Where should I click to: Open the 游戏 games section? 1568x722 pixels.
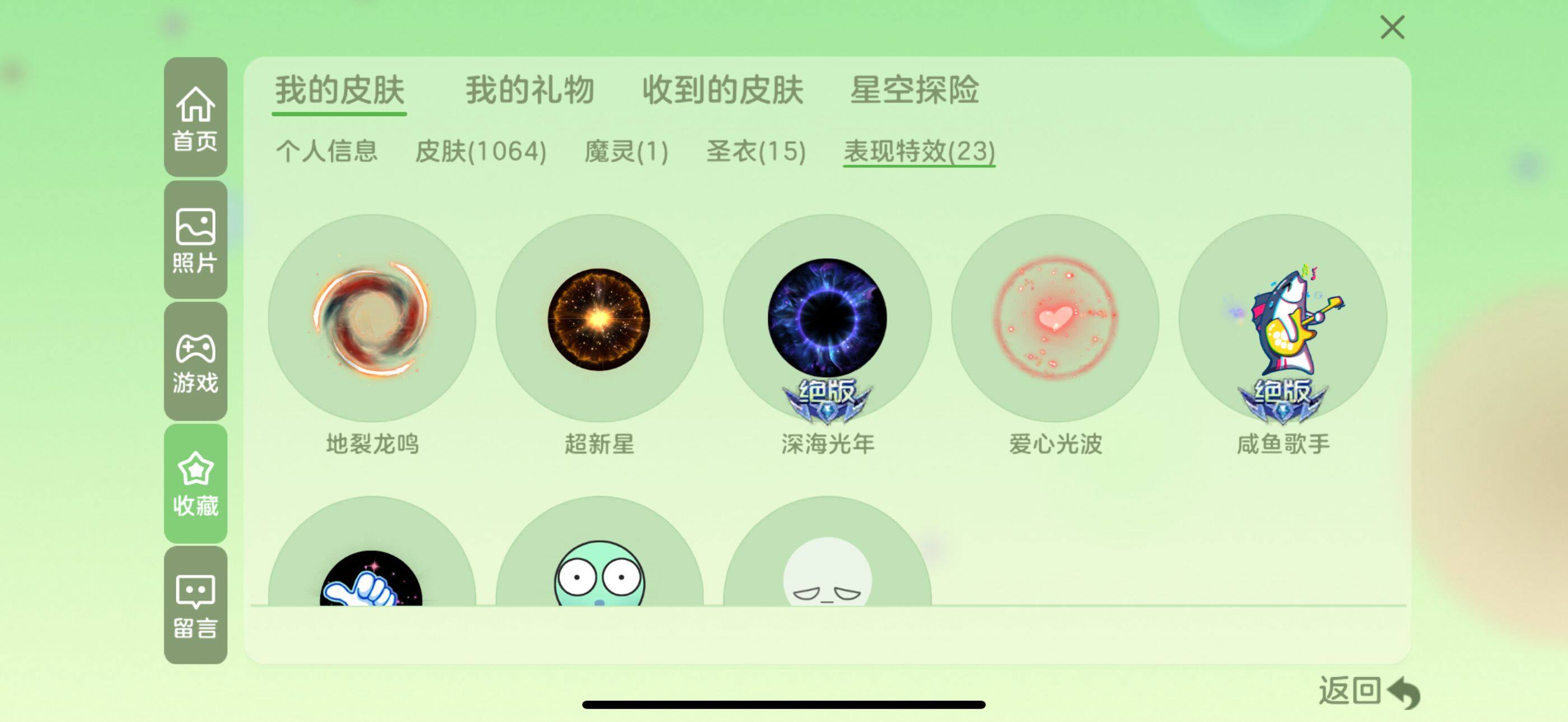(195, 362)
